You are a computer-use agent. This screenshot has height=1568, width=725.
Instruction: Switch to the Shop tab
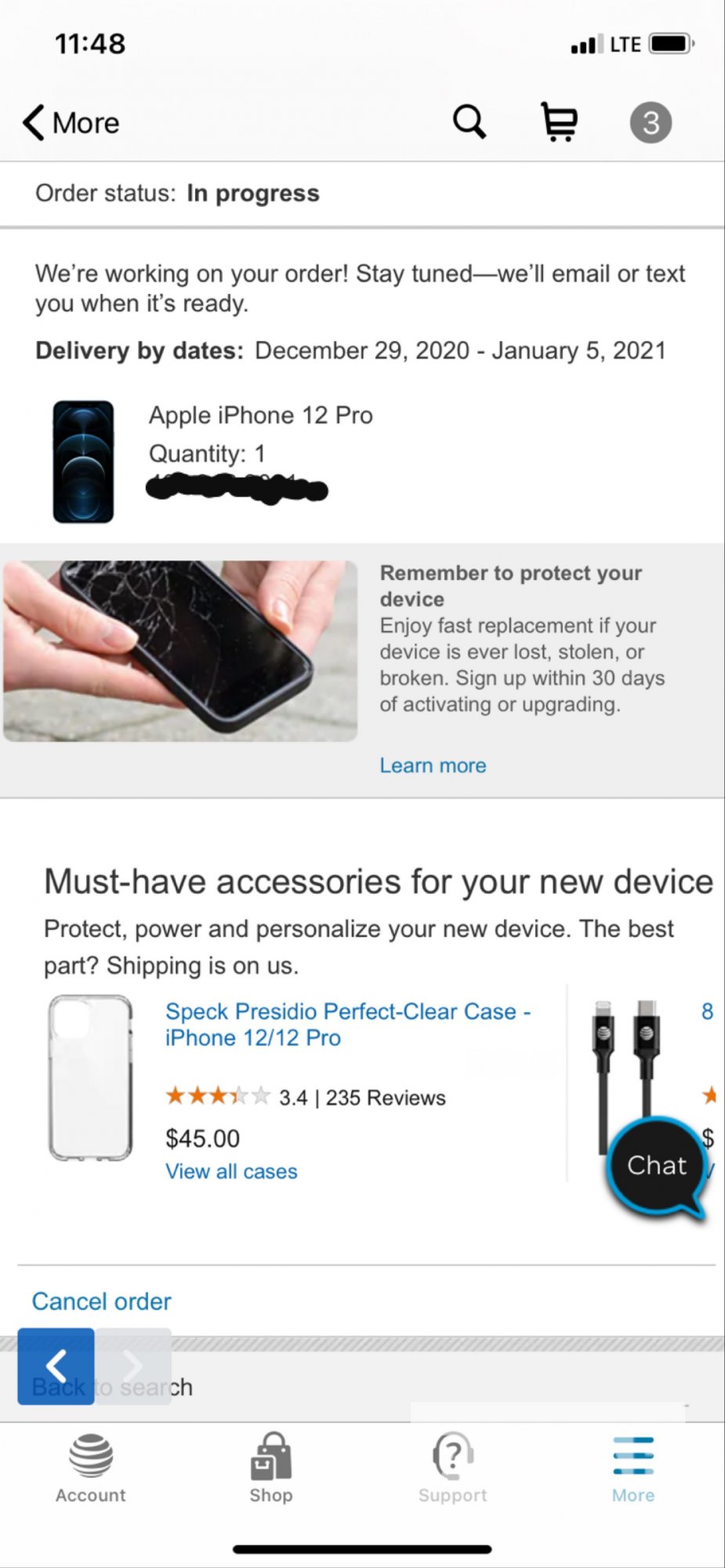pos(271,1468)
